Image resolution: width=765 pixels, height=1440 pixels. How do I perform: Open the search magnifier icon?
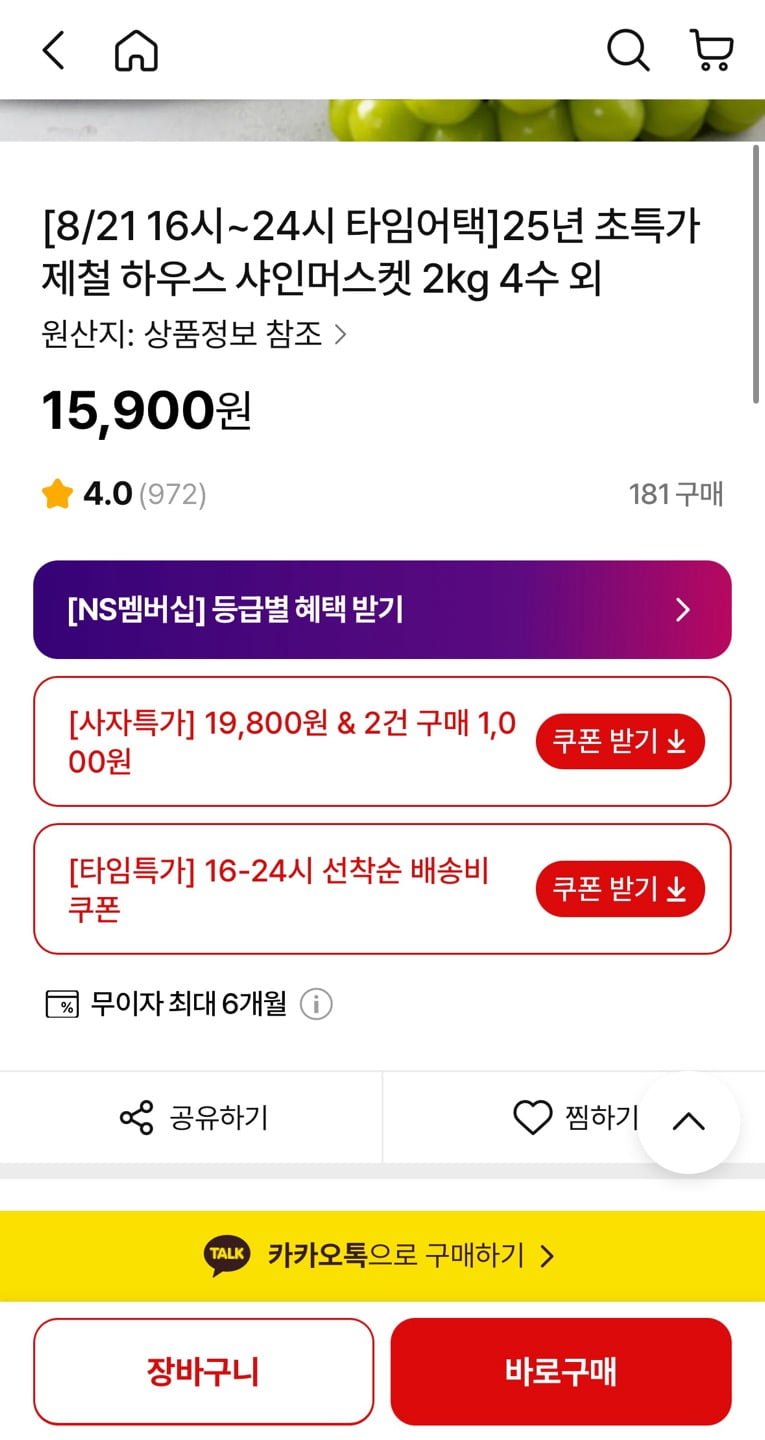pyautogui.click(x=628, y=50)
